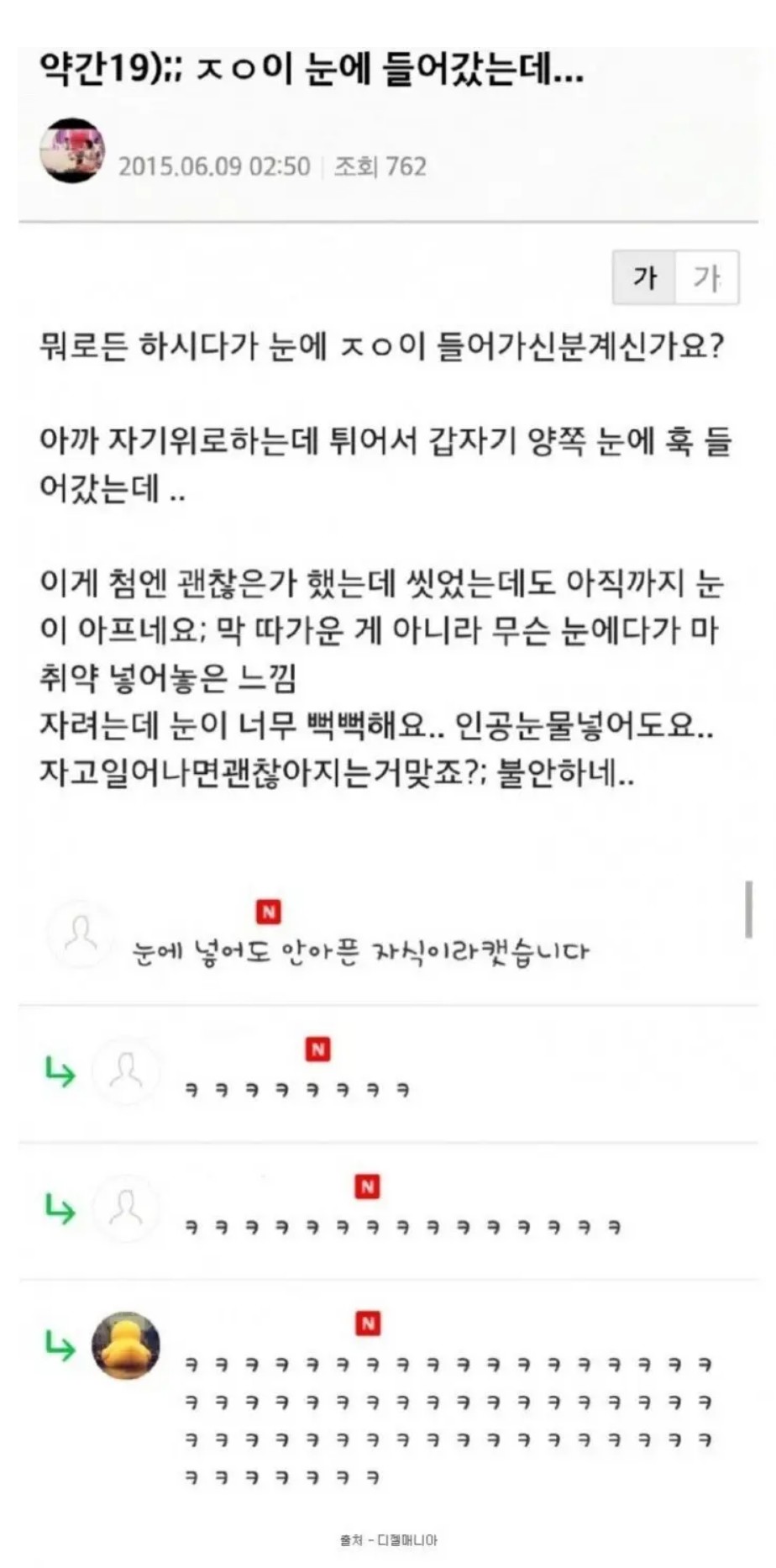Open the post author's profile picture

[x=72, y=151]
